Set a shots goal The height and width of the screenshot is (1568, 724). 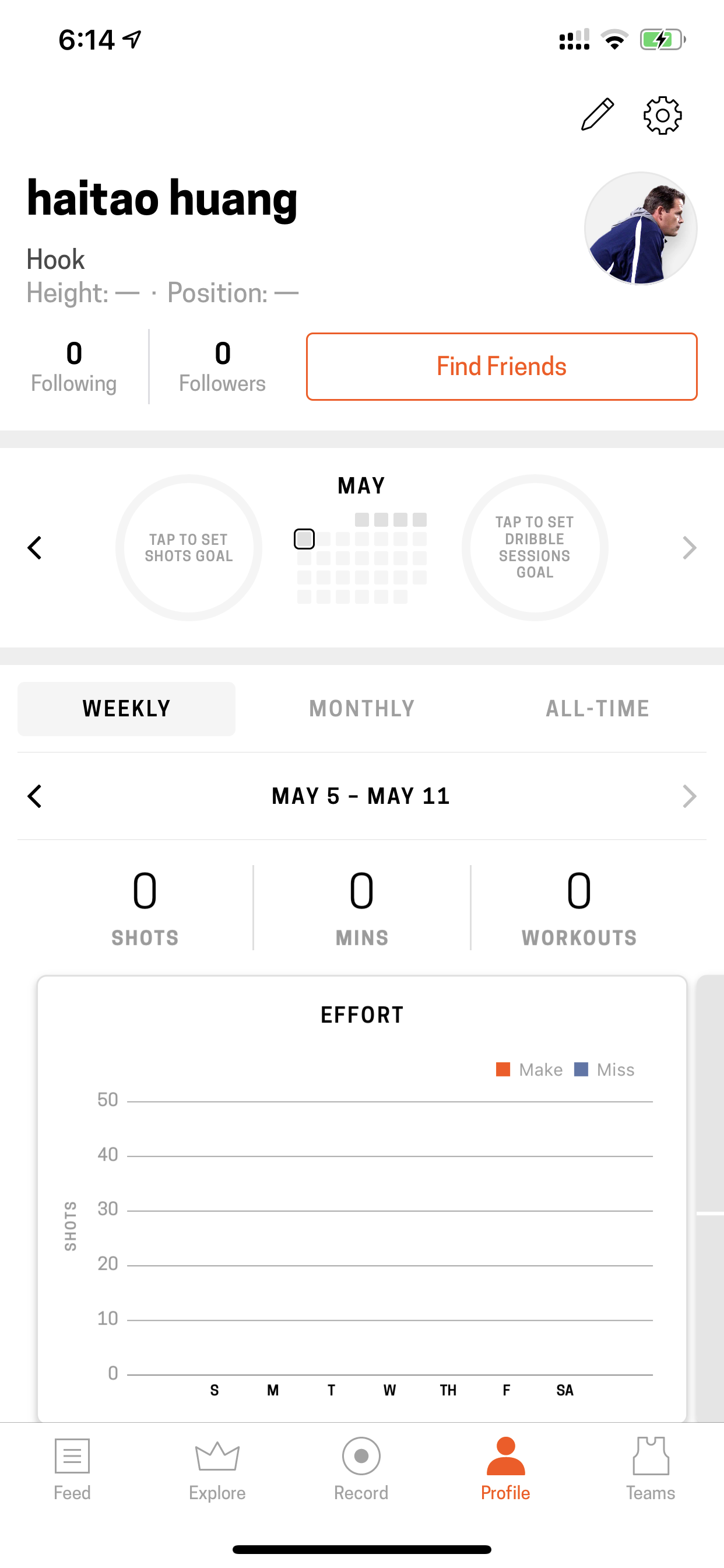pyautogui.click(x=189, y=548)
